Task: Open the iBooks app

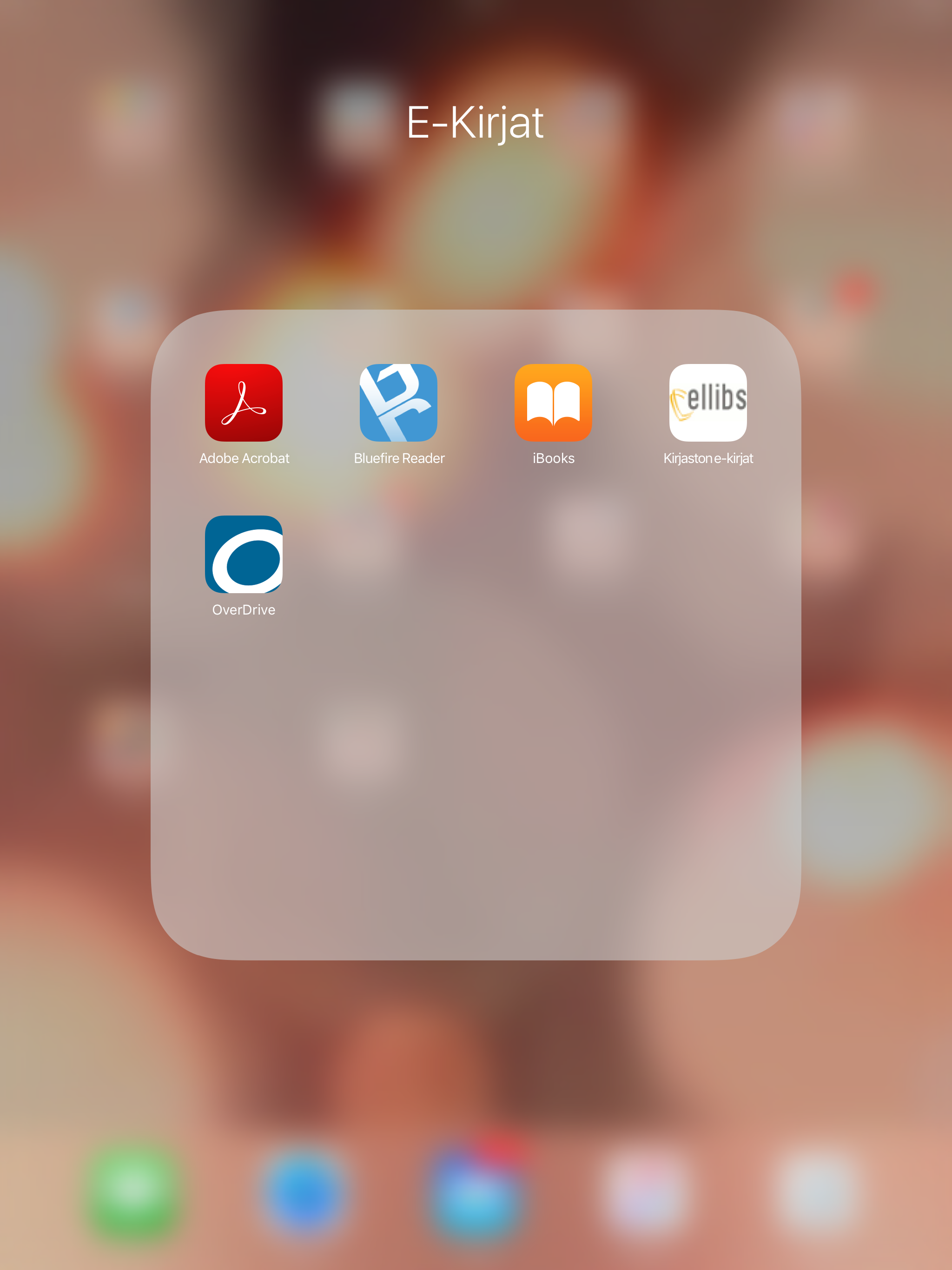Action: [x=553, y=403]
